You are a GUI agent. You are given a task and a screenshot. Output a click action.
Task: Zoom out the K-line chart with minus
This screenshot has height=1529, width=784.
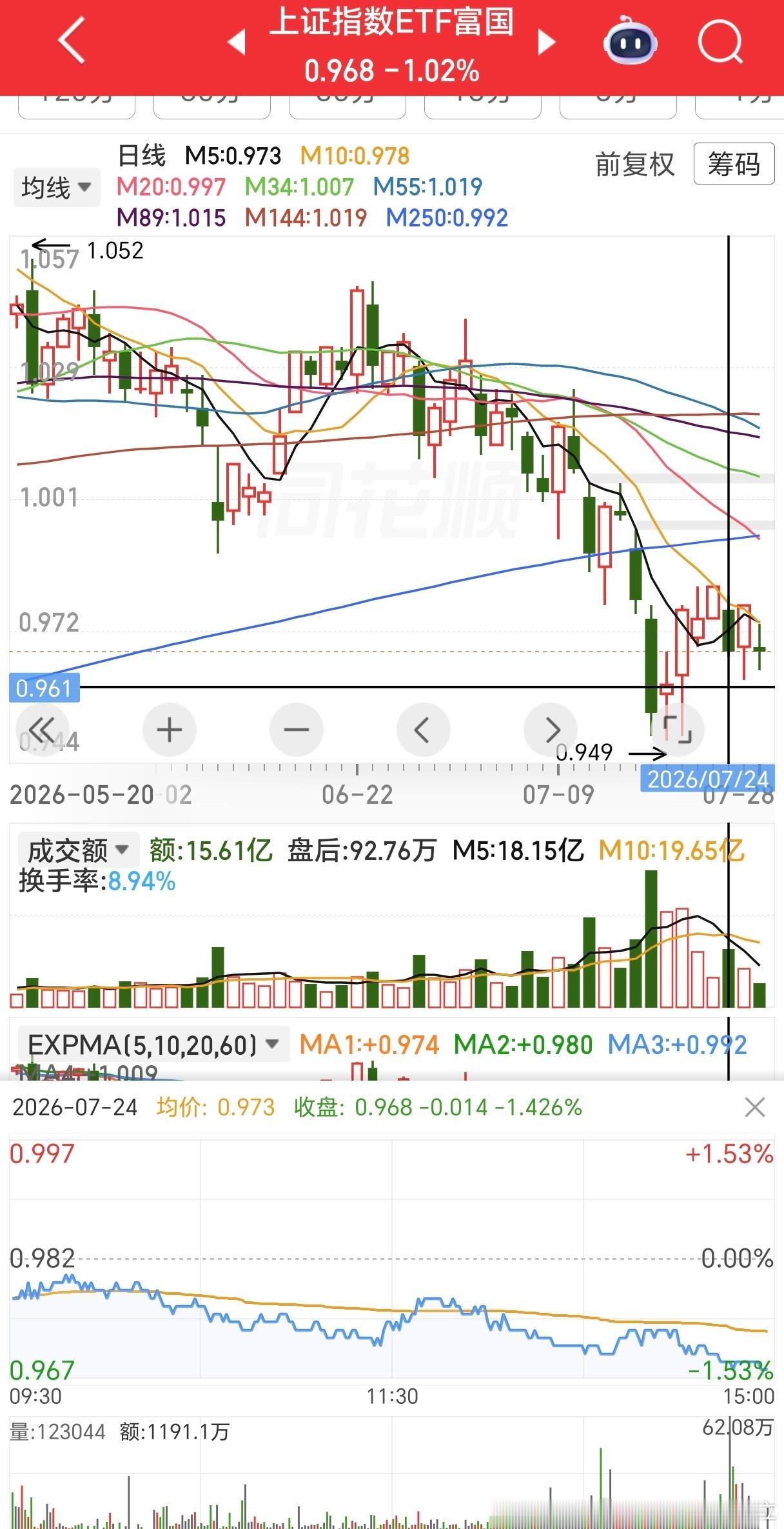click(x=297, y=730)
